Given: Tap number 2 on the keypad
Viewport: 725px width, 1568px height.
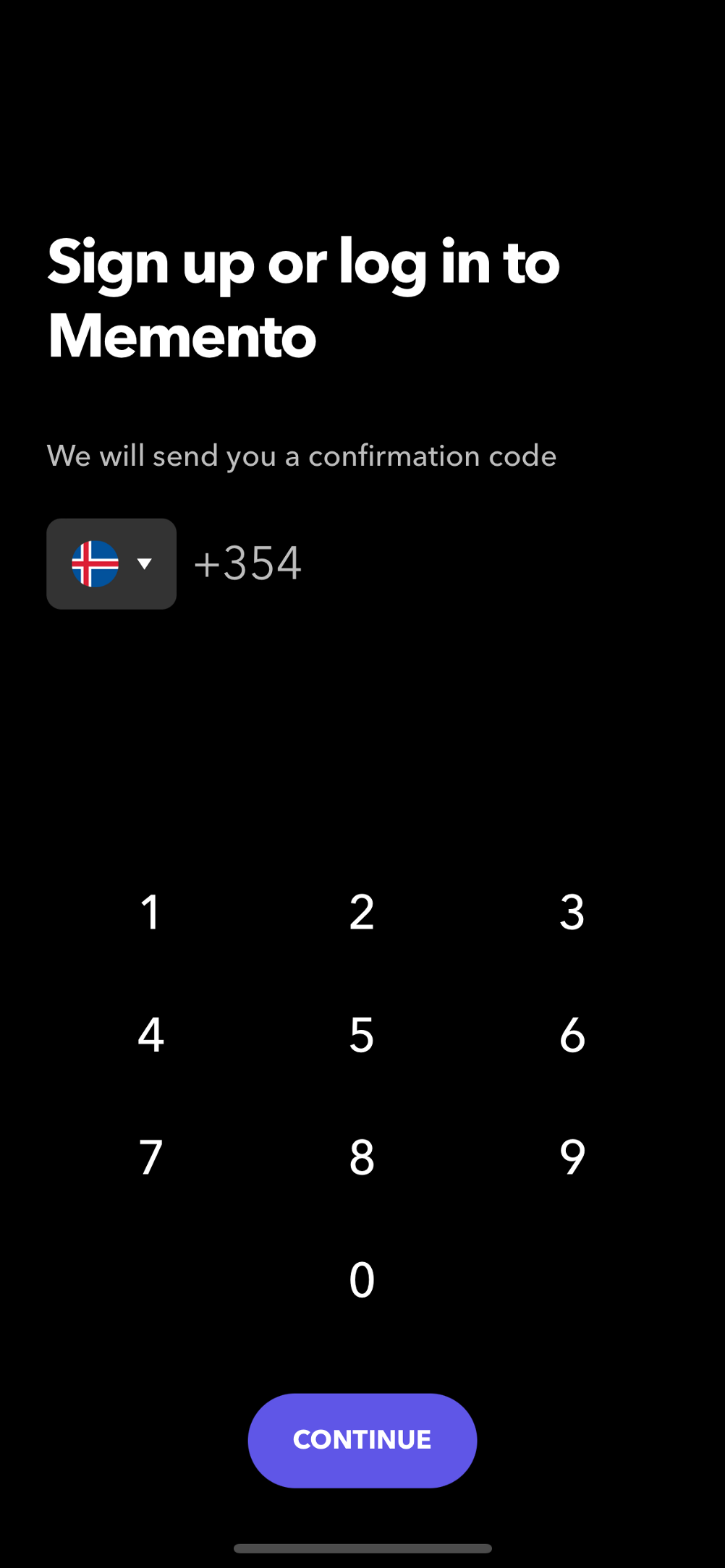Looking at the screenshot, I should click(362, 912).
